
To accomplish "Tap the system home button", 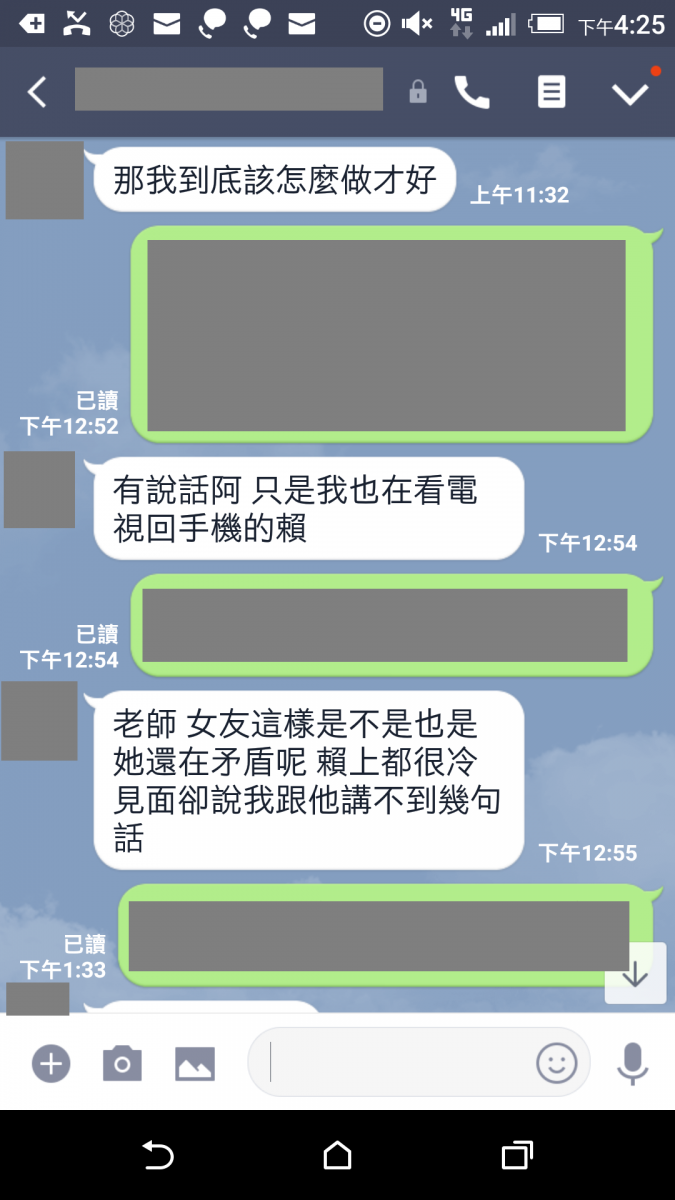I will pos(337,1156).
